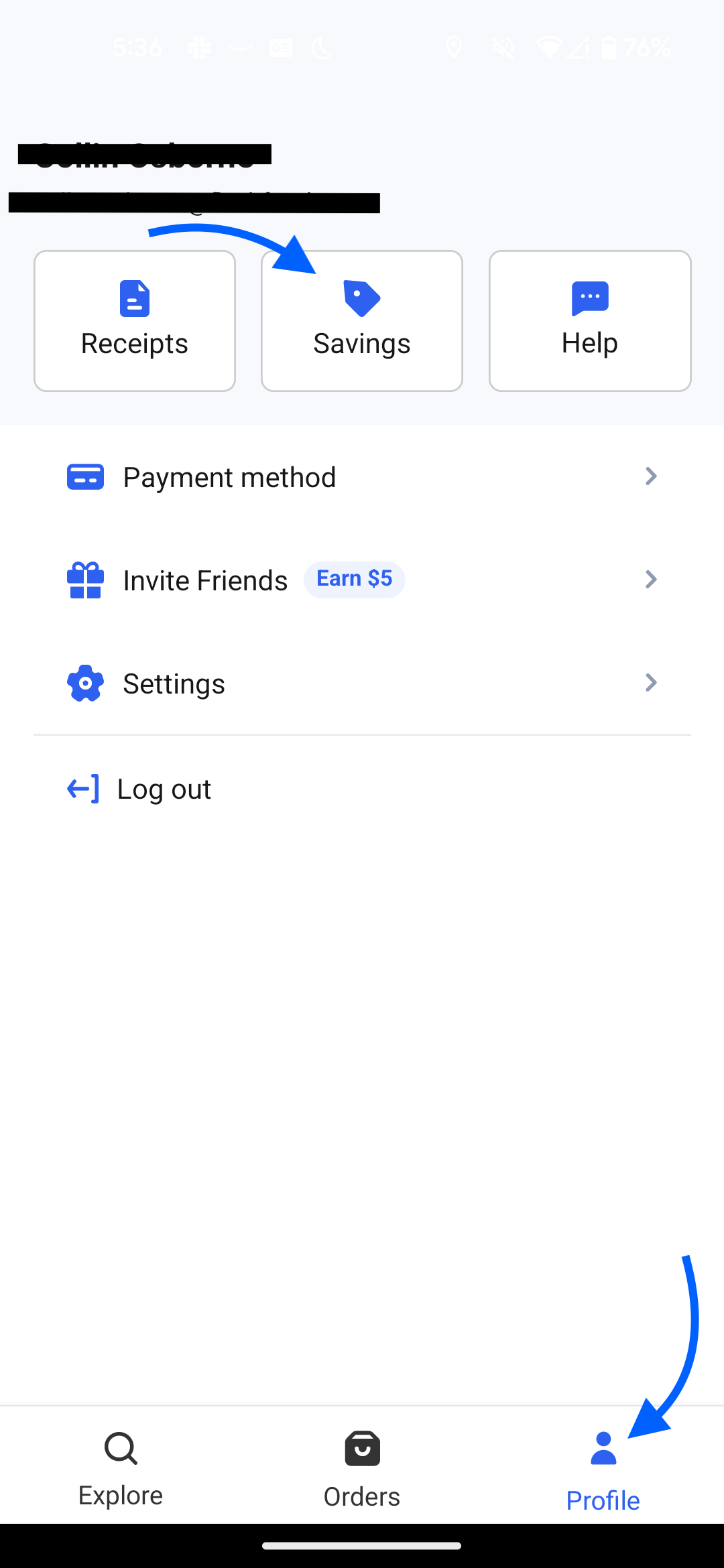Viewport: 724px width, 1568px height.
Task: Switch to the Explore tab
Action: (x=120, y=1467)
